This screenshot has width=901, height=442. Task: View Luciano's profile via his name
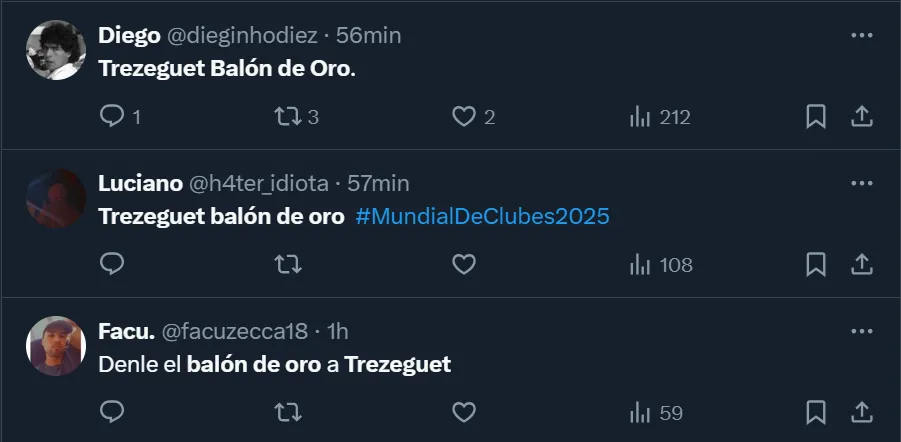[140, 183]
